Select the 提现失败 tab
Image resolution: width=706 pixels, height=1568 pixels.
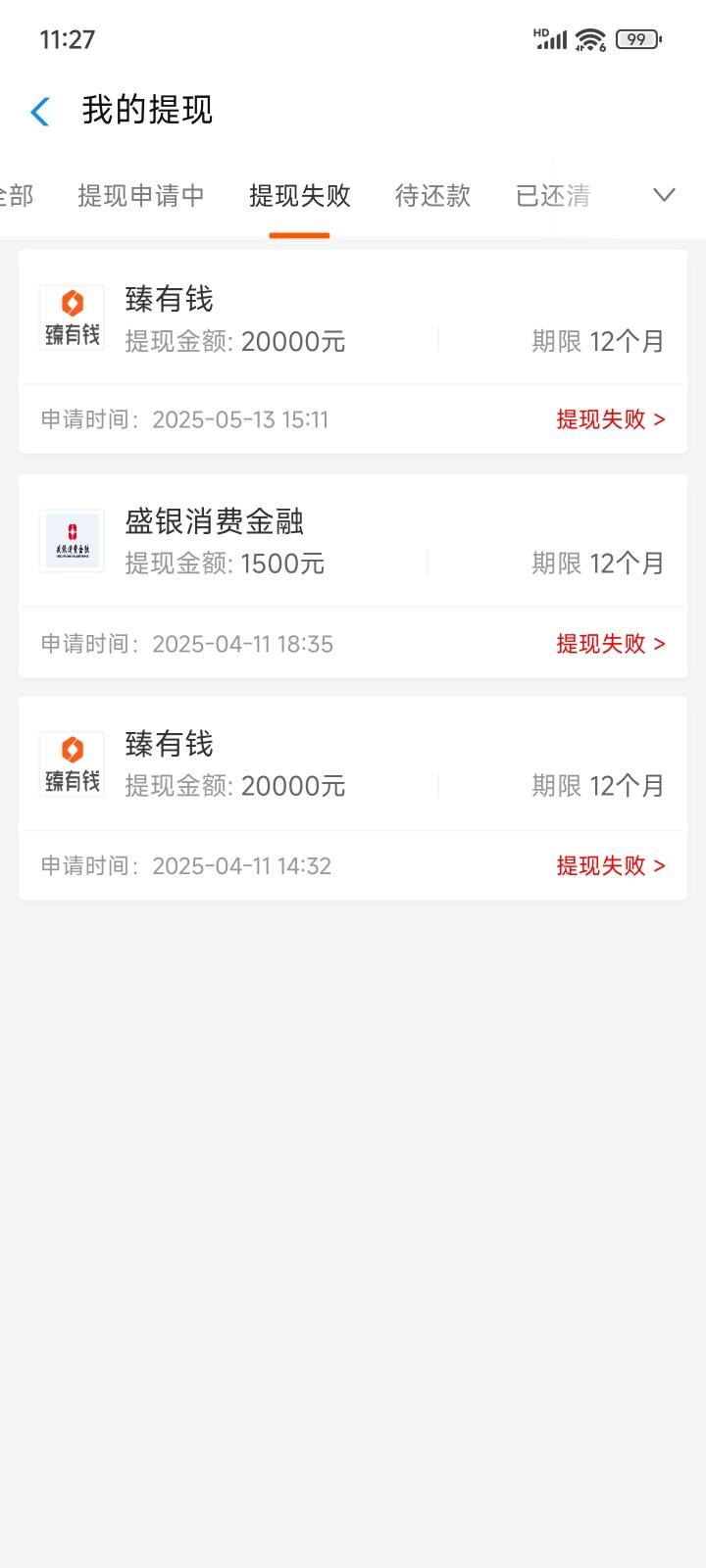click(300, 196)
